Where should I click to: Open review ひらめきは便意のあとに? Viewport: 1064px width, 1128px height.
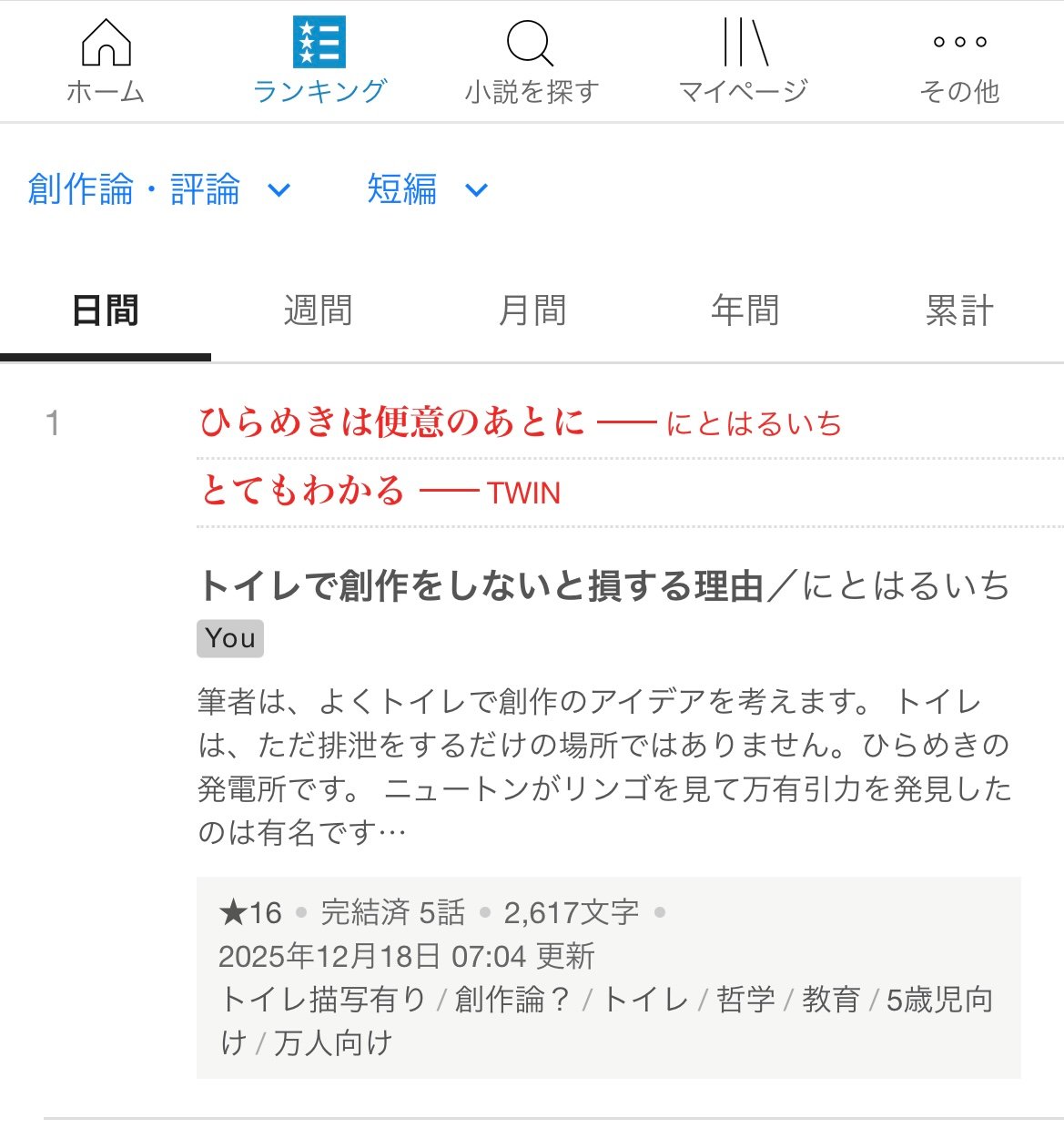tap(392, 422)
